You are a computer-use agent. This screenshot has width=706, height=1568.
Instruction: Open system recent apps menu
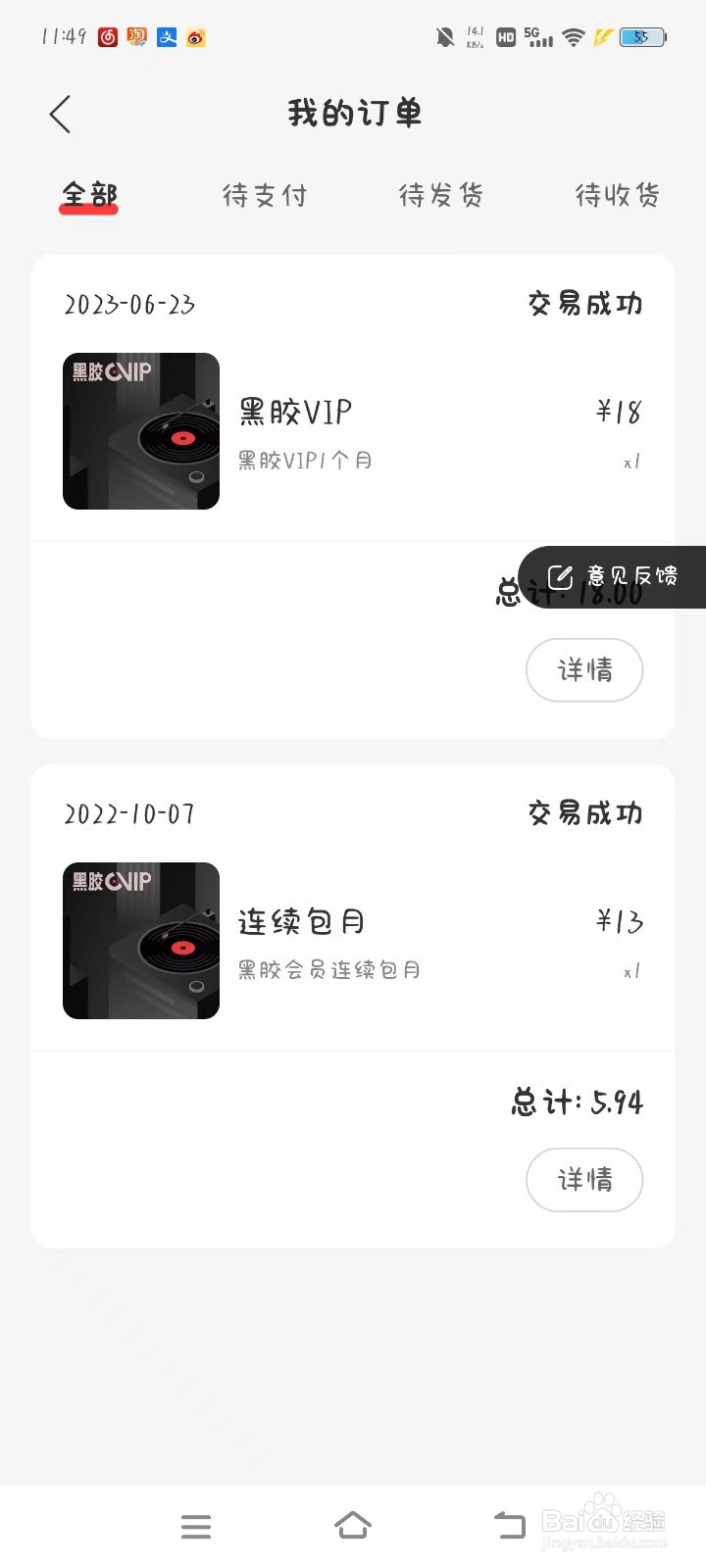click(x=196, y=1526)
